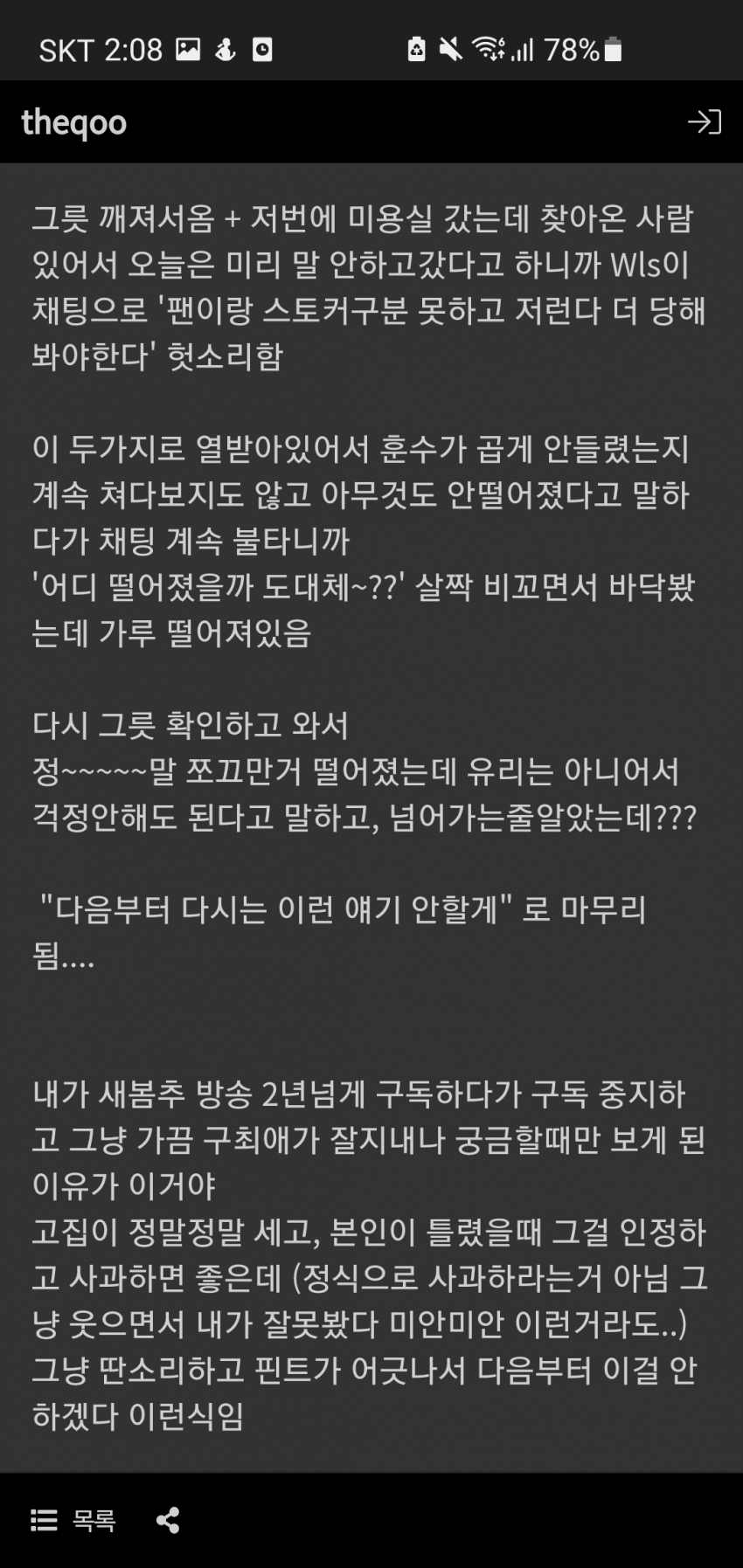
Task: Open the theqoo home logo
Action: (x=74, y=123)
